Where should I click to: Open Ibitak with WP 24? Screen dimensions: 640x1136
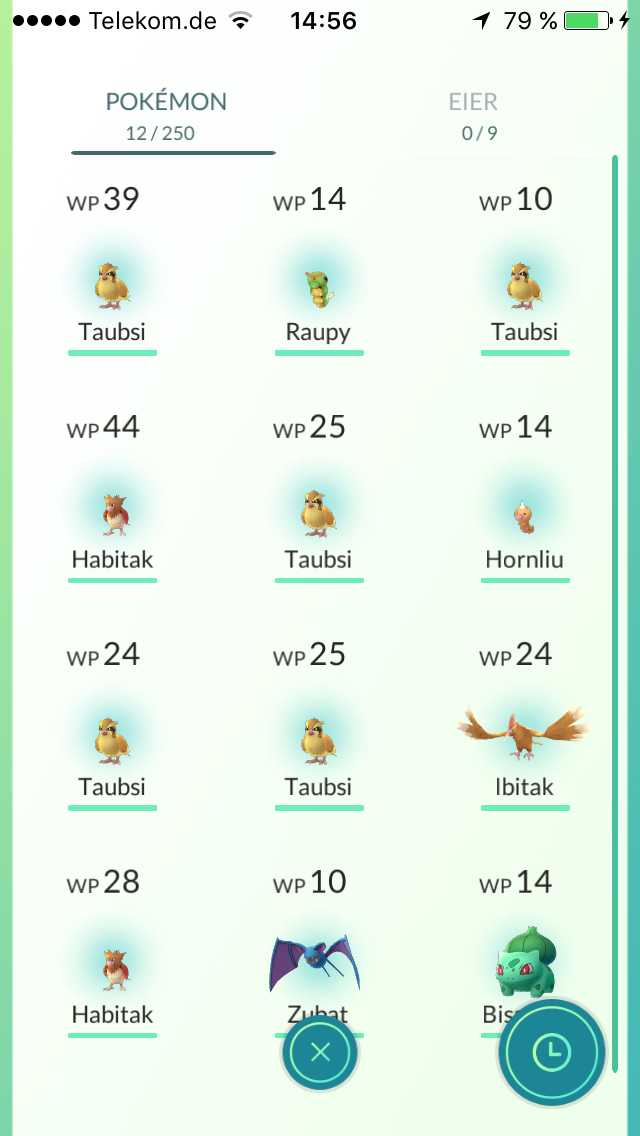point(524,740)
